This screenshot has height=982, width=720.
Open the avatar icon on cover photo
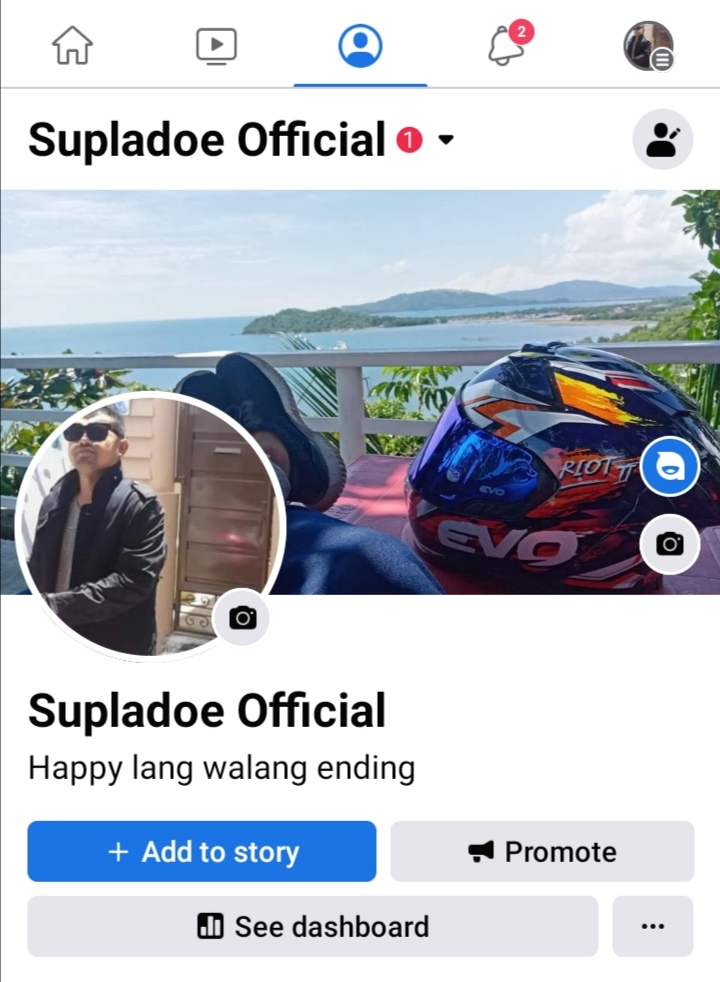pyautogui.click(x=669, y=467)
